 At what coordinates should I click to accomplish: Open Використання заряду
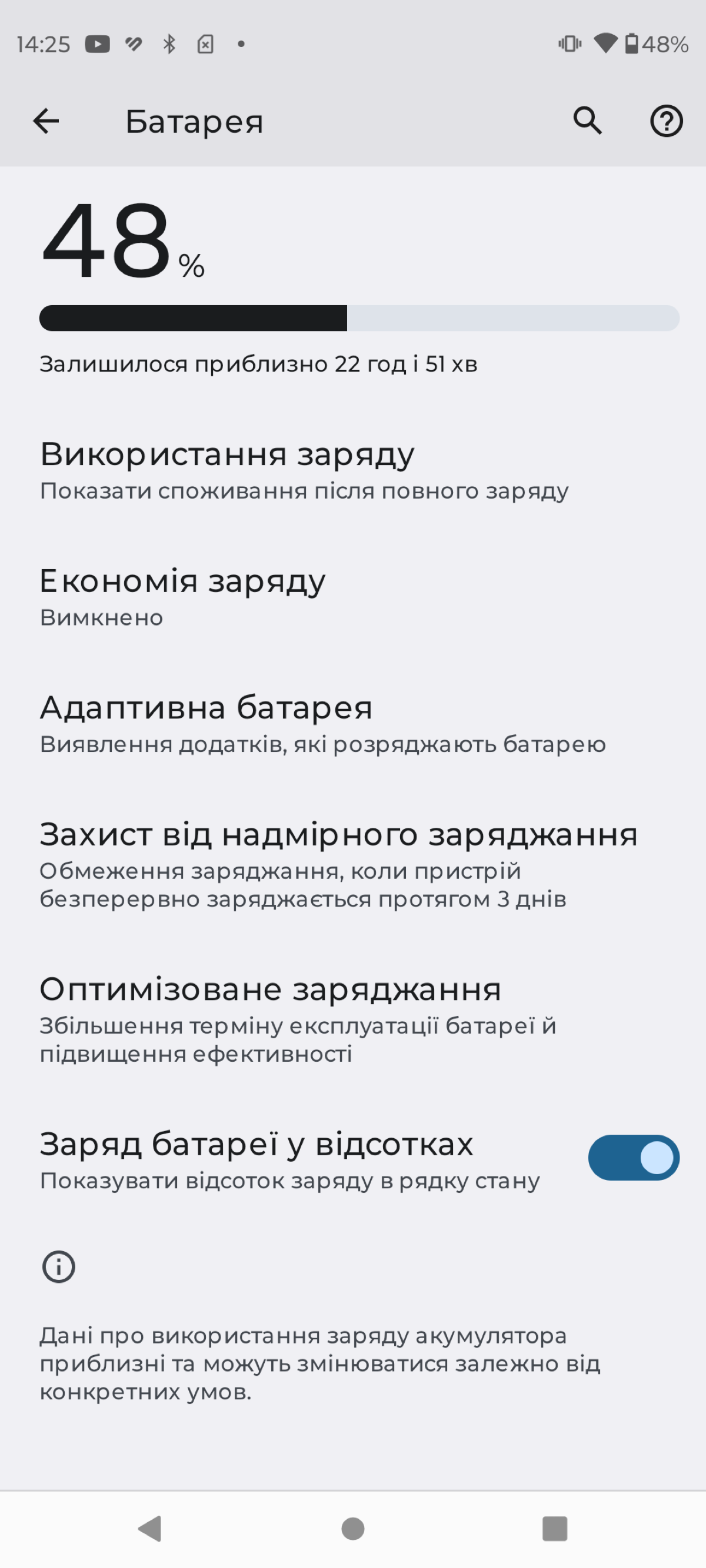pyautogui.click(x=354, y=470)
